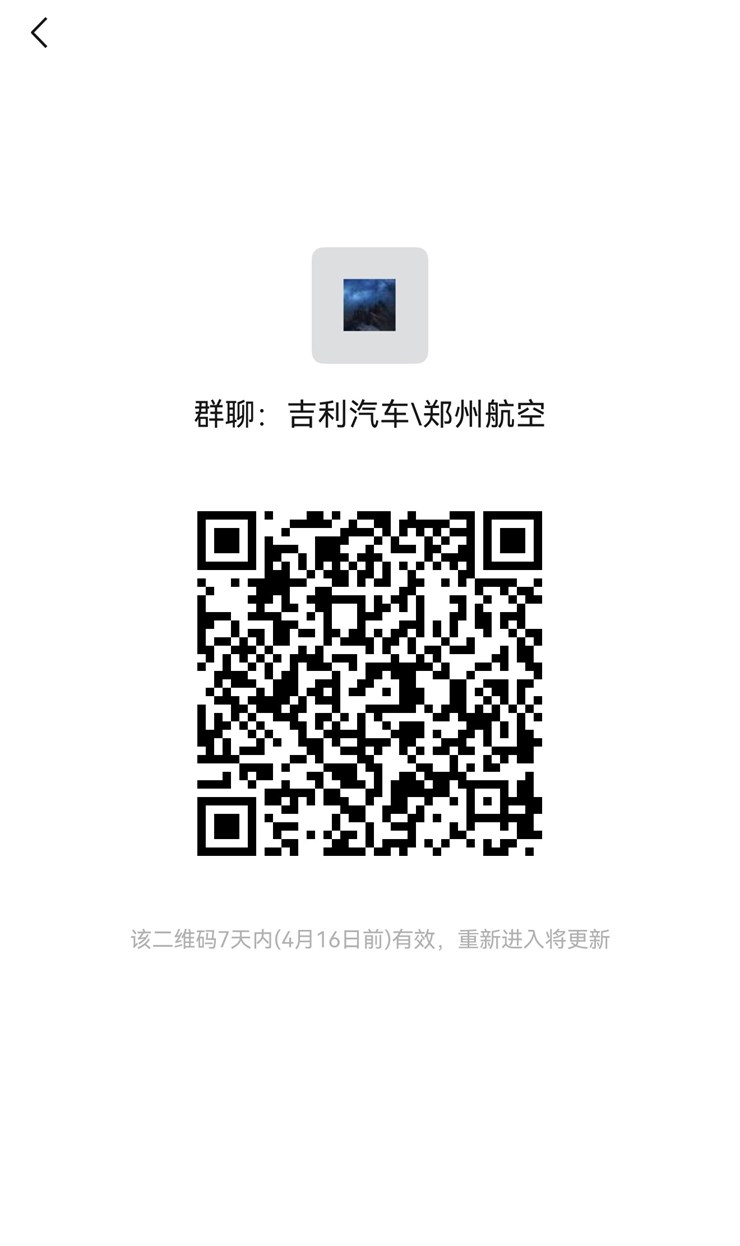Go back using the top arrow
Image resolution: width=740 pixels, height=1246 pixels.
[39, 33]
